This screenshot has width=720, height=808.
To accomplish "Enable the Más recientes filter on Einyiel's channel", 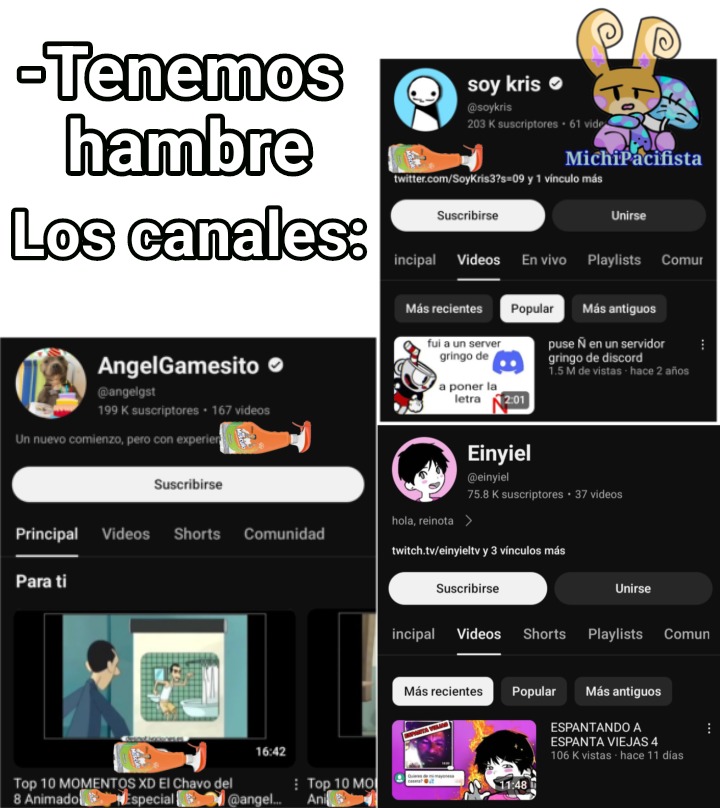I will 442,691.
